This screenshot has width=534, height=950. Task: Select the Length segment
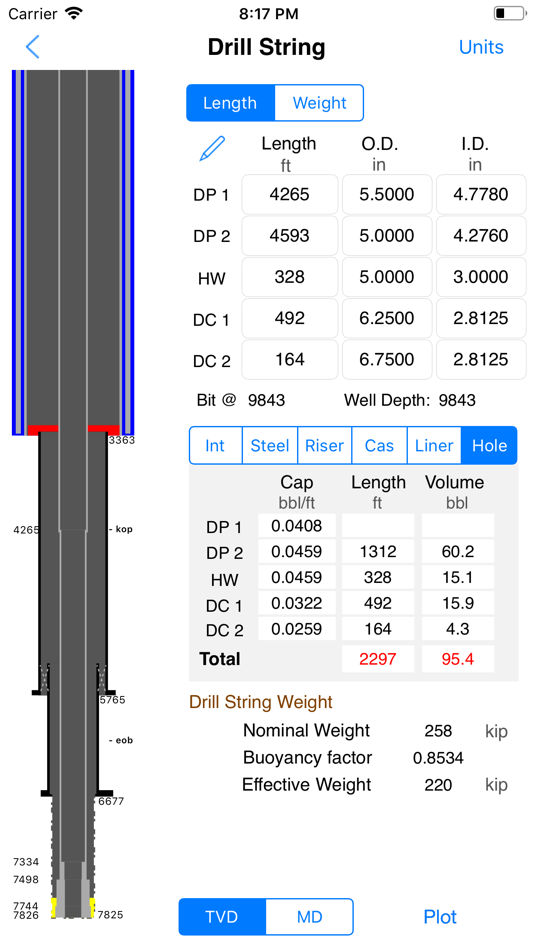(230, 103)
